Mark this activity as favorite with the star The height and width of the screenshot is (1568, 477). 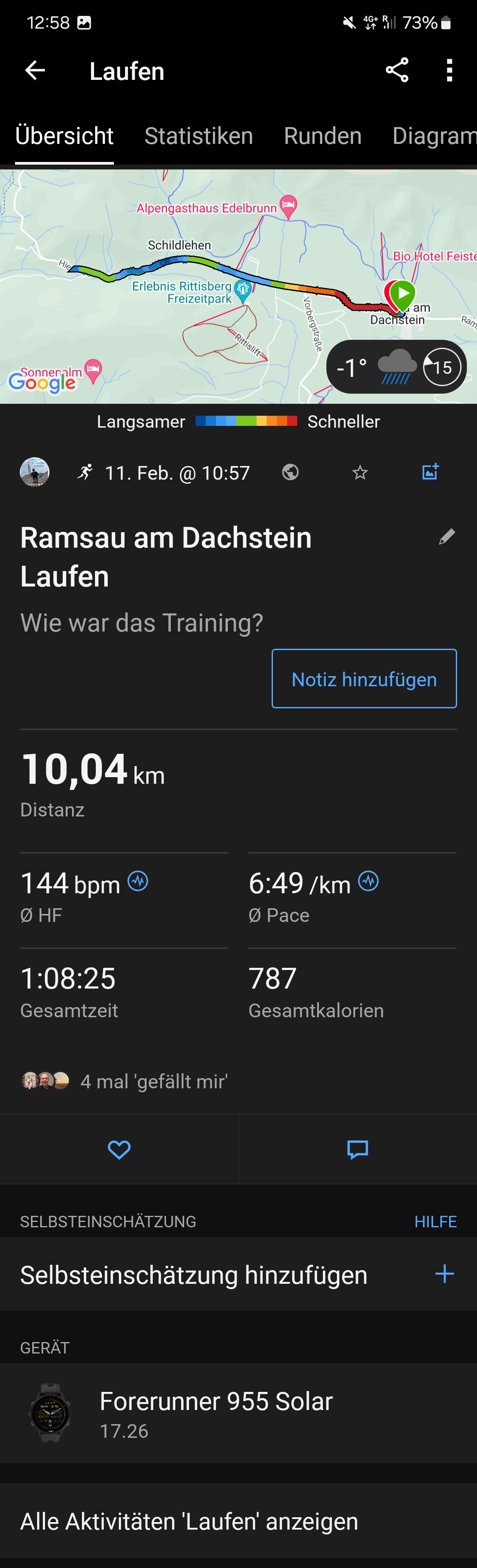tap(360, 472)
